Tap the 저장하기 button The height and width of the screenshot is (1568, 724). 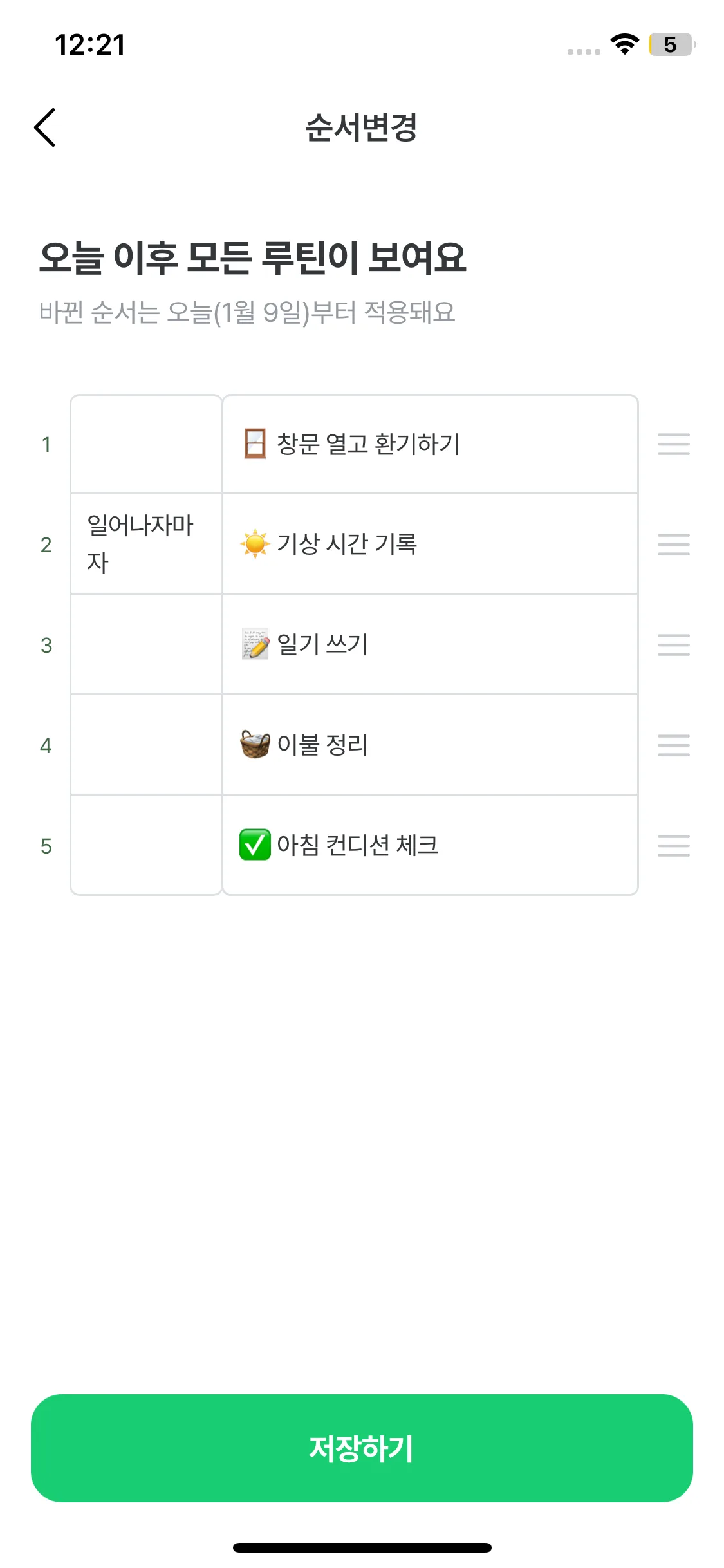coord(362,1448)
